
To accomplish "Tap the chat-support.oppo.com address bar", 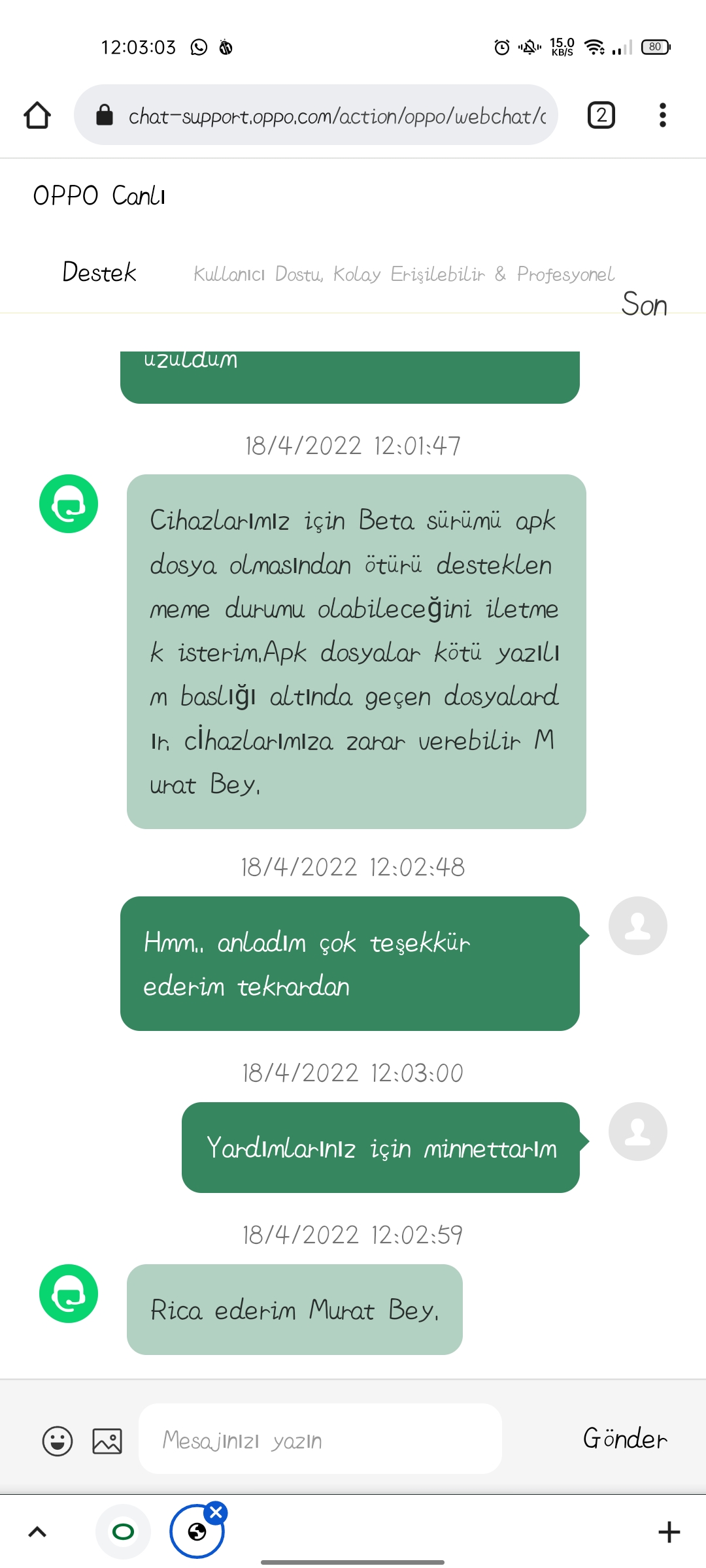I will coord(316,115).
